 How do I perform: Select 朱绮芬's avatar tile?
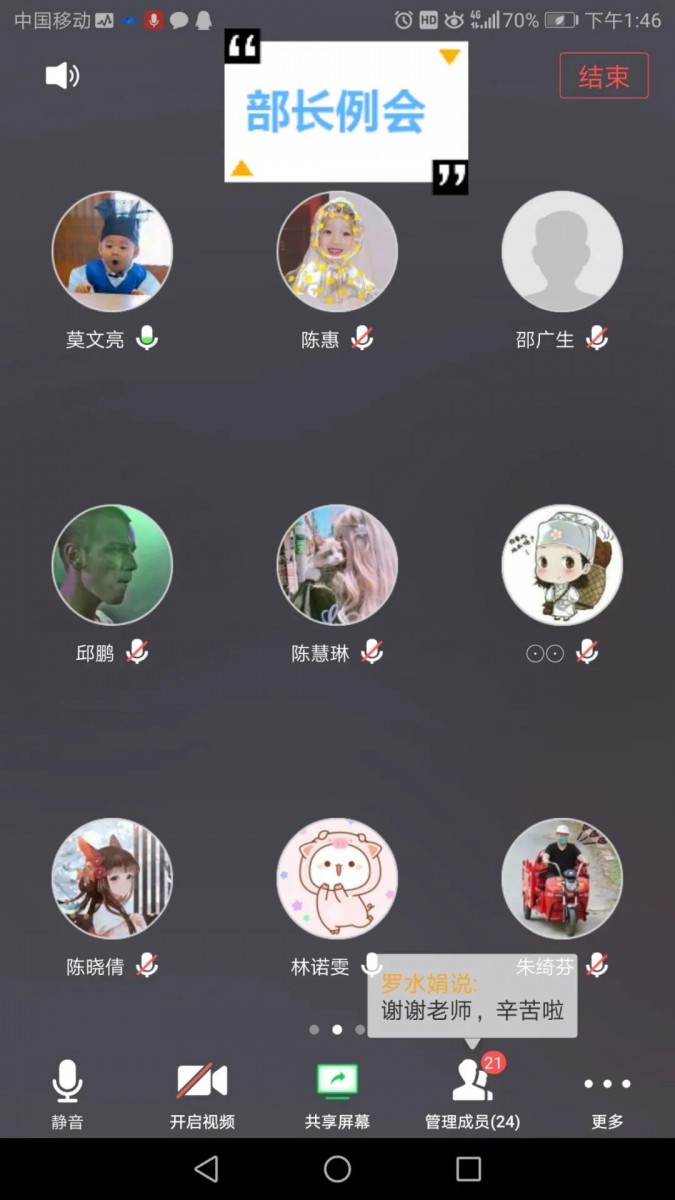coord(562,879)
